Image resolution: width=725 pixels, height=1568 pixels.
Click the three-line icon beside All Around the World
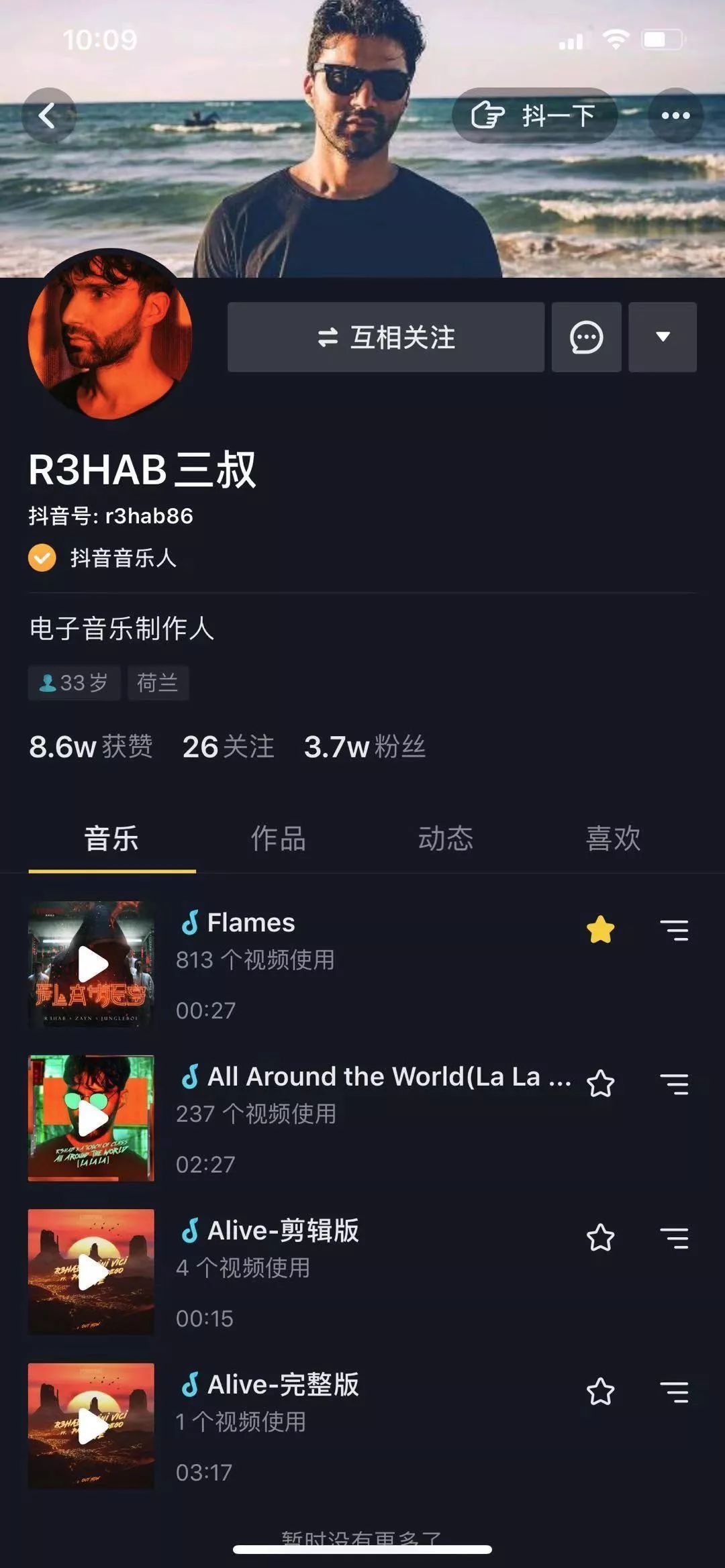tap(675, 1084)
